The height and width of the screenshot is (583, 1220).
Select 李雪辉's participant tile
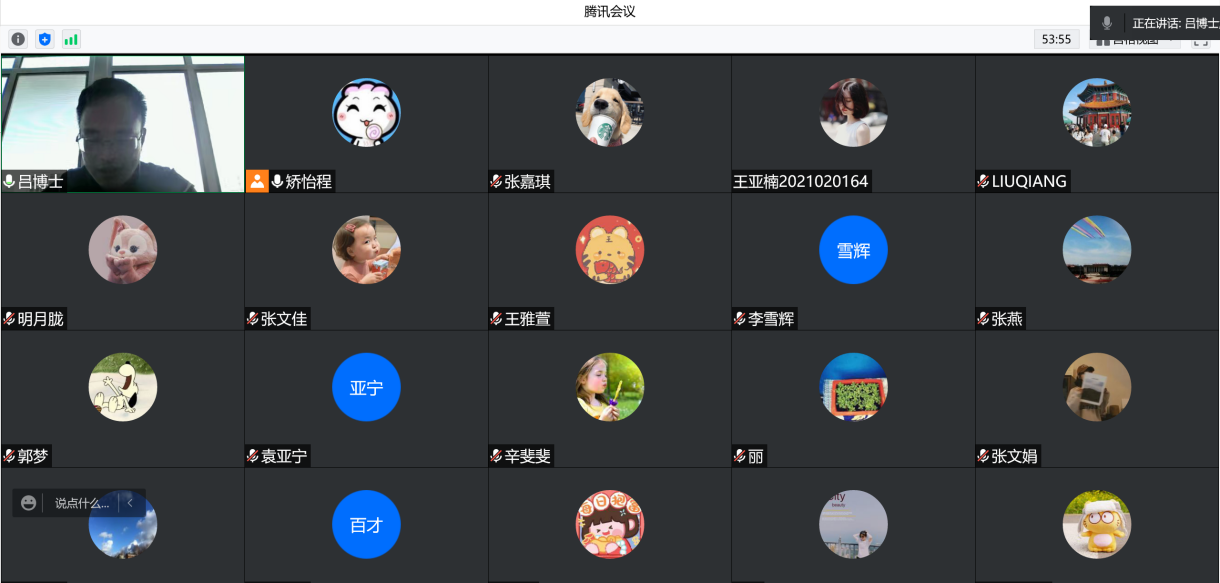click(853, 260)
